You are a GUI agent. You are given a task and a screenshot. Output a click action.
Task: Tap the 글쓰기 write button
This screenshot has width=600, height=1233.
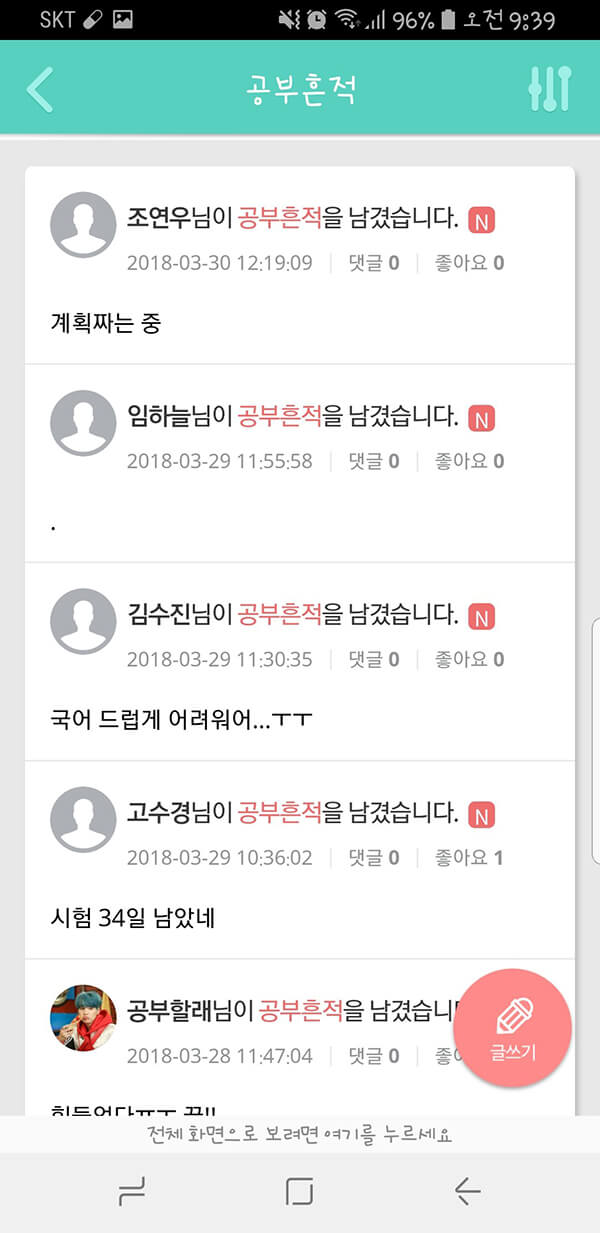tap(512, 1027)
